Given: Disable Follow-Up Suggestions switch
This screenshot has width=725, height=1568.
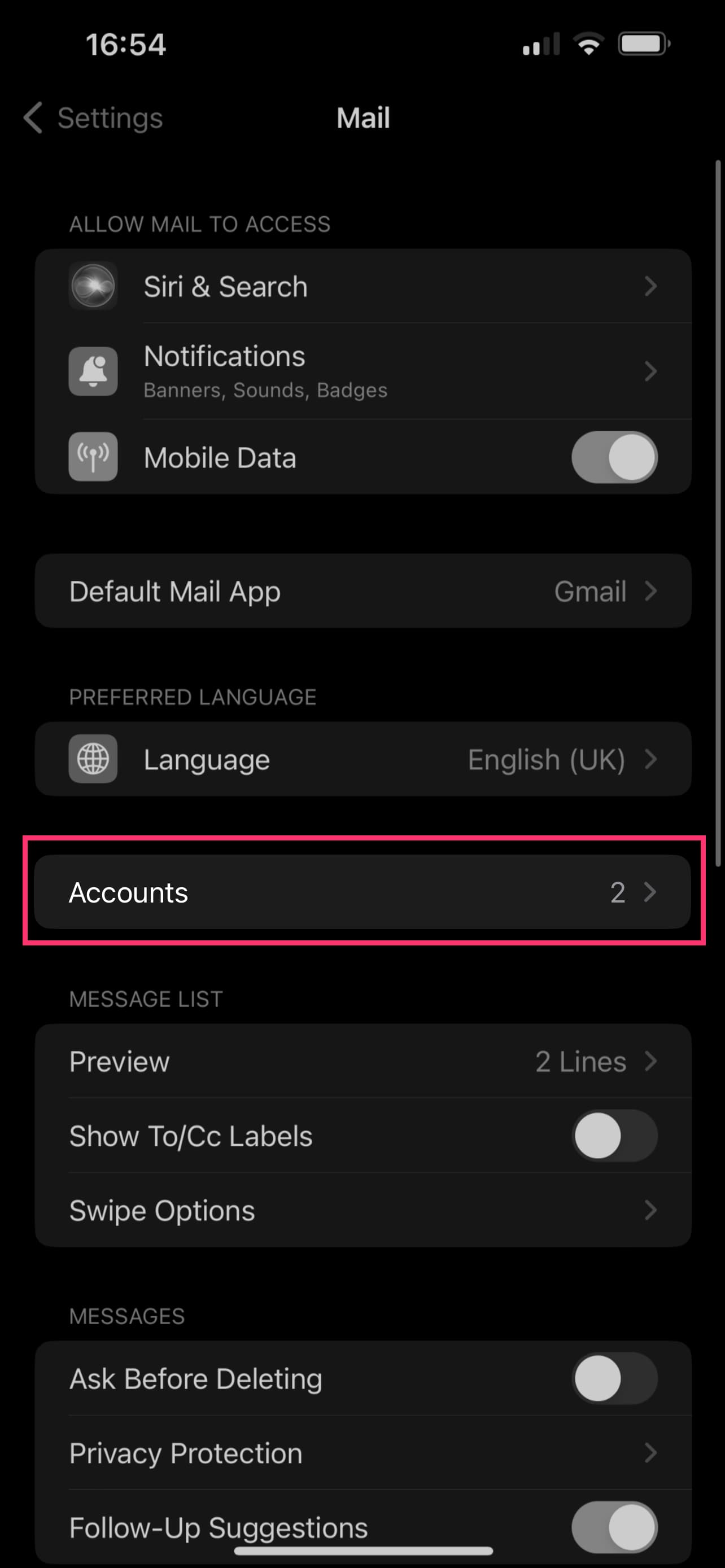Looking at the screenshot, I should [x=614, y=1527].
